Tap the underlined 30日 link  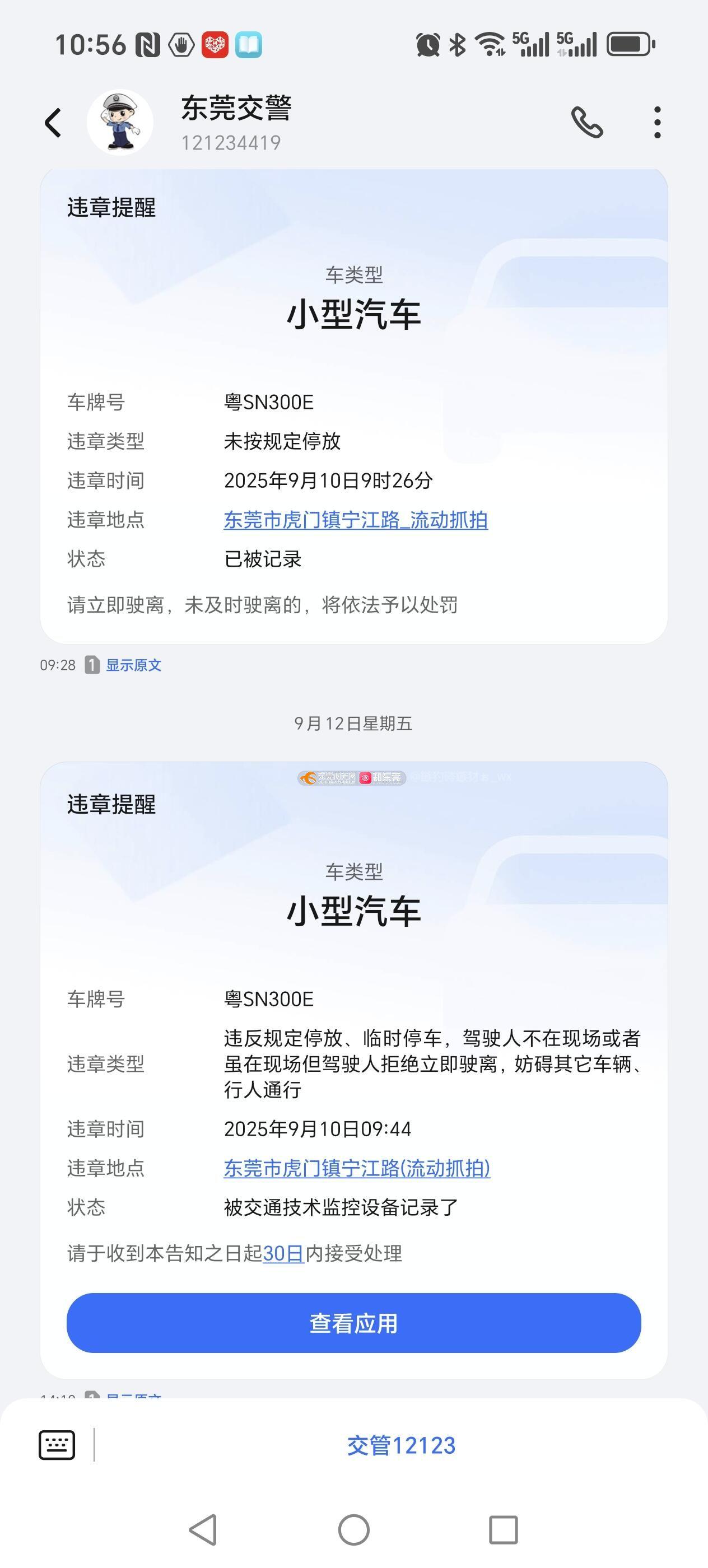point(283,1253)
